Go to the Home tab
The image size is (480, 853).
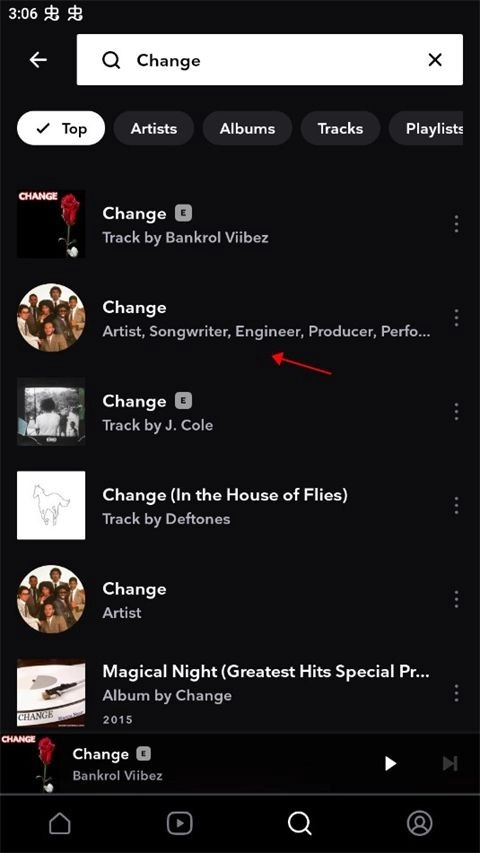(x=60, y=824)
